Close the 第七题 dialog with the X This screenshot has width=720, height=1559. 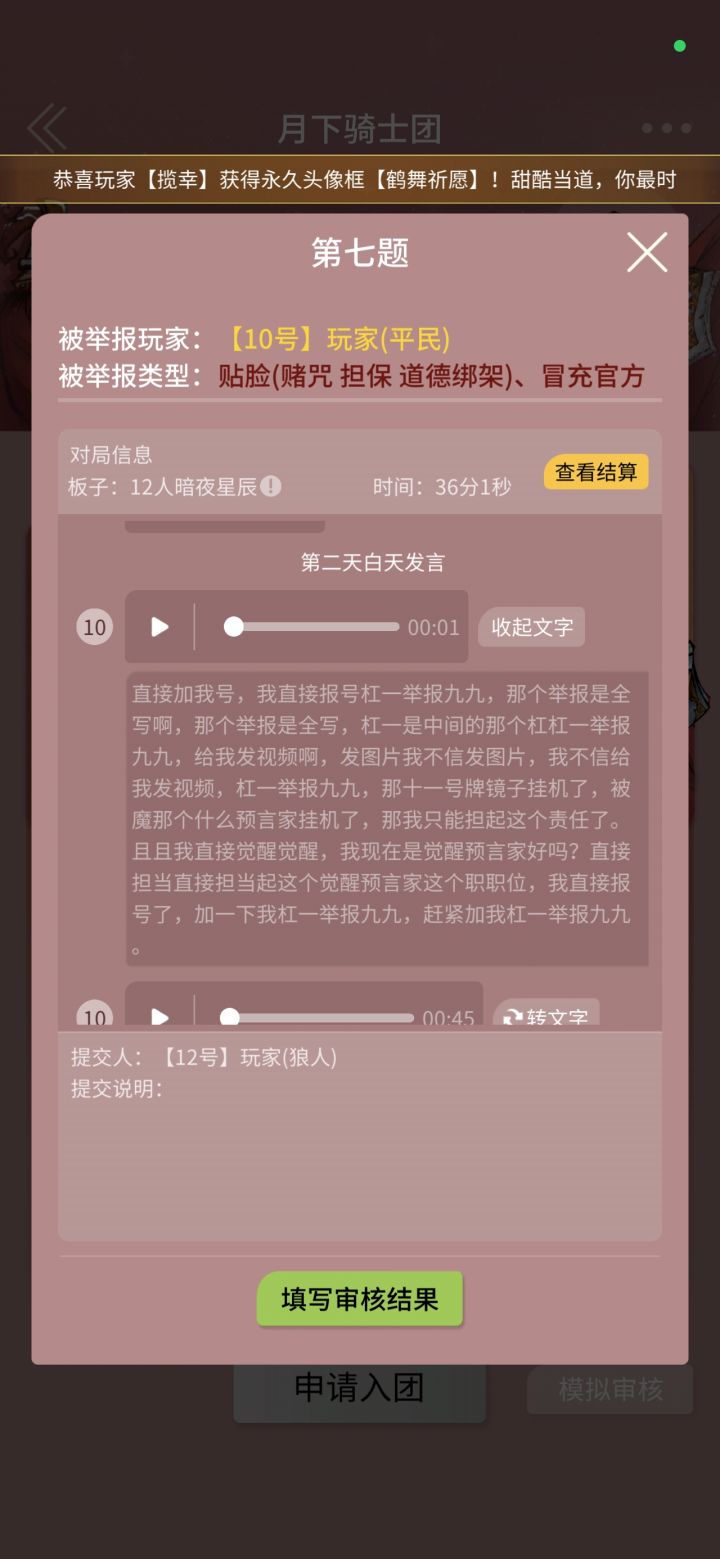pos(646,253)
